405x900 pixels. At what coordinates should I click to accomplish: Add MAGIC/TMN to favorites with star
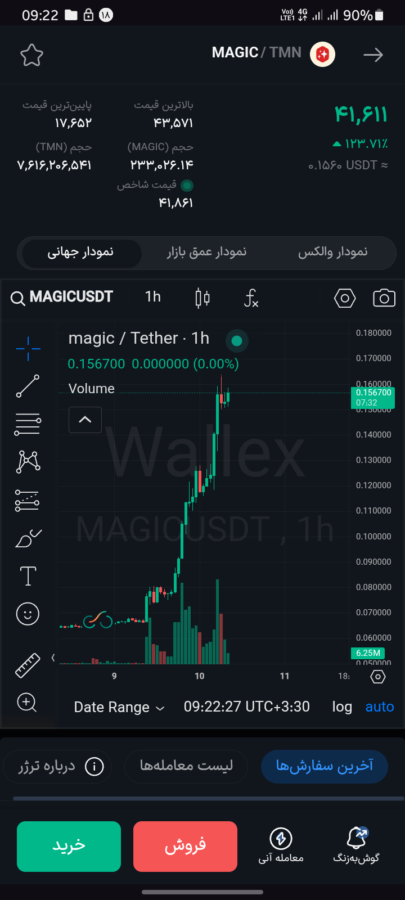(32, 55)
